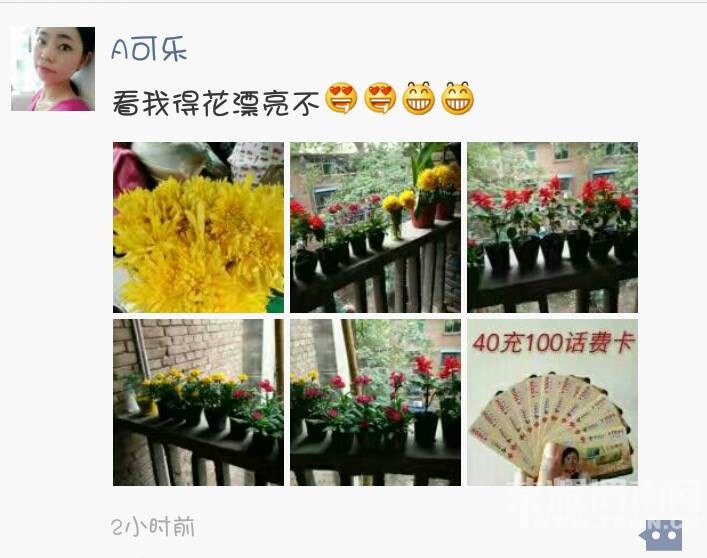View the photo with yellow flowers in vase
707x558 pixels.
click(375, 227)
